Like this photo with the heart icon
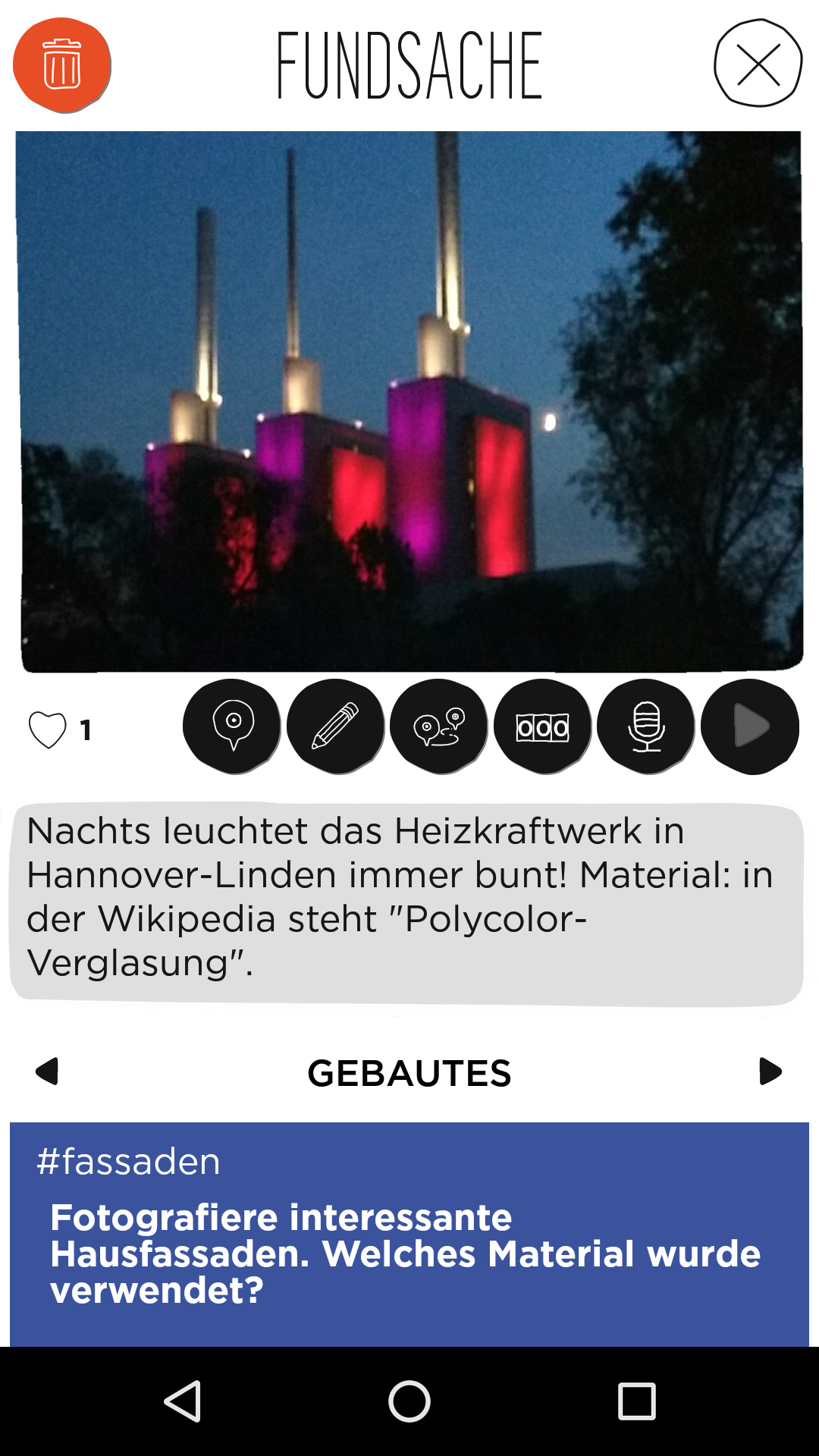 click(x=48, y=730)
